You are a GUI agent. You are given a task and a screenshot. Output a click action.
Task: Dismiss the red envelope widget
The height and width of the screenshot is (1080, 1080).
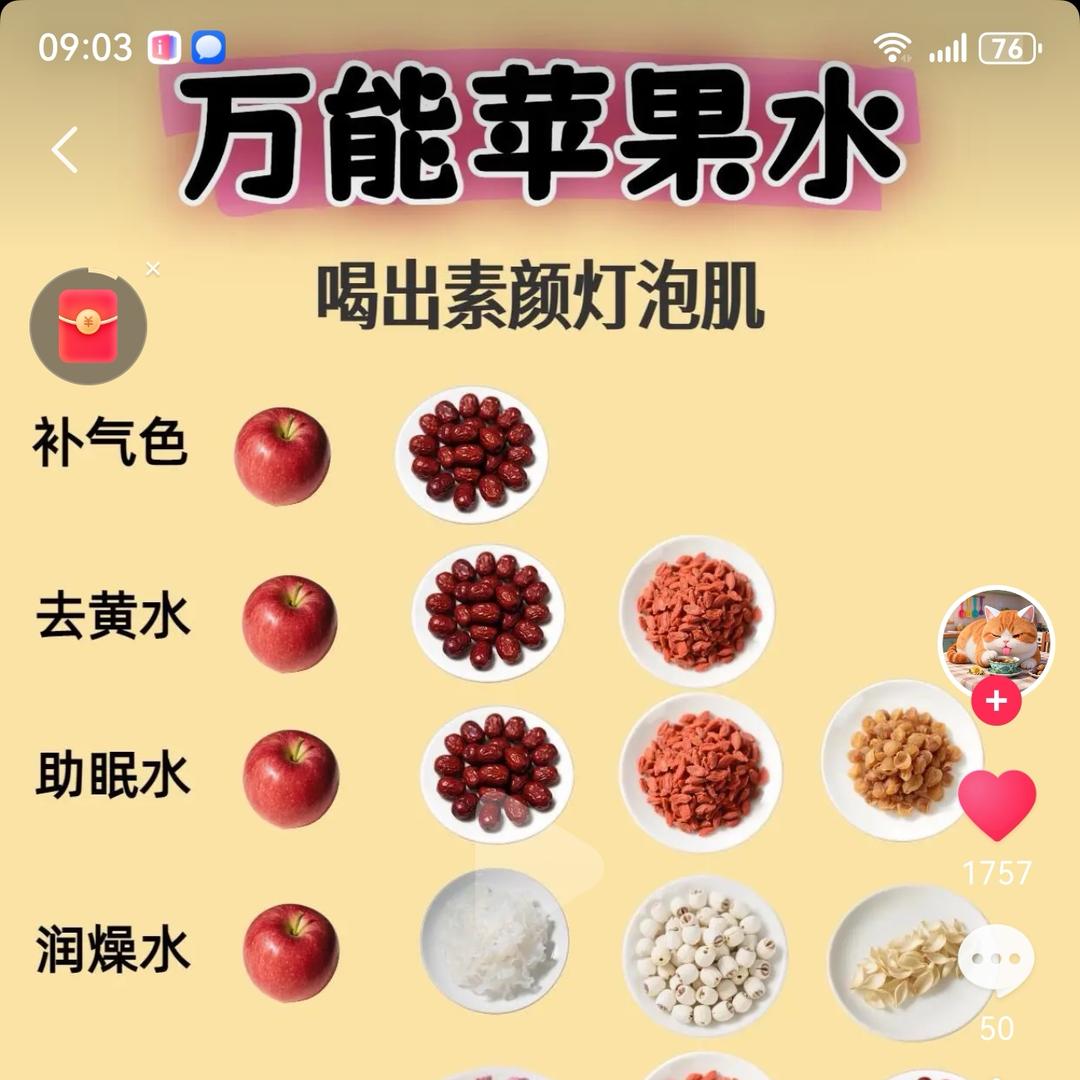tap(153, 268)
